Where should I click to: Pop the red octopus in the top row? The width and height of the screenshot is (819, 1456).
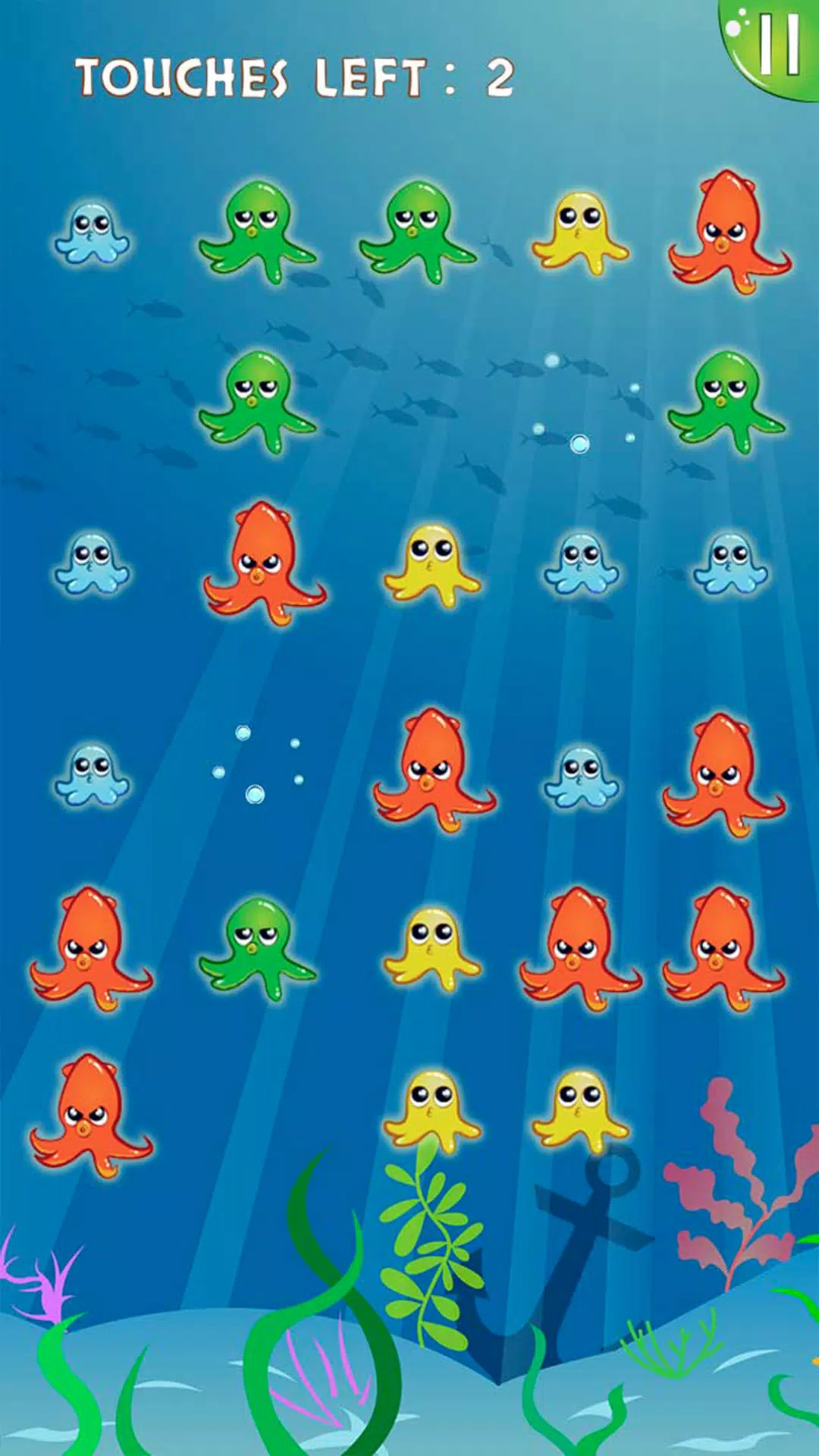(729, 231)
